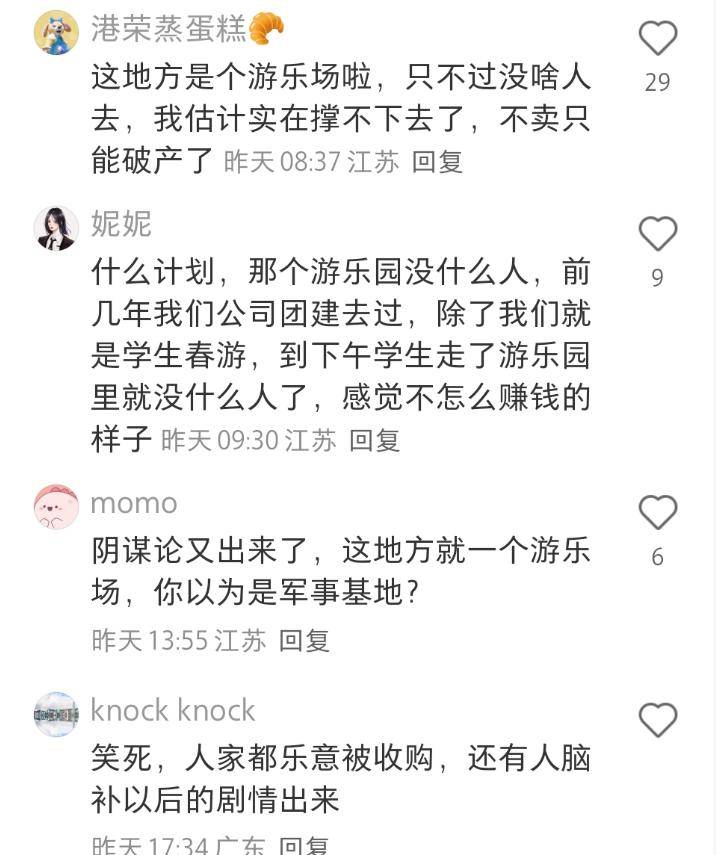This screenshot has height=855, width=716.
Task: Reply to momo's comment
Action: click(304, 640)
